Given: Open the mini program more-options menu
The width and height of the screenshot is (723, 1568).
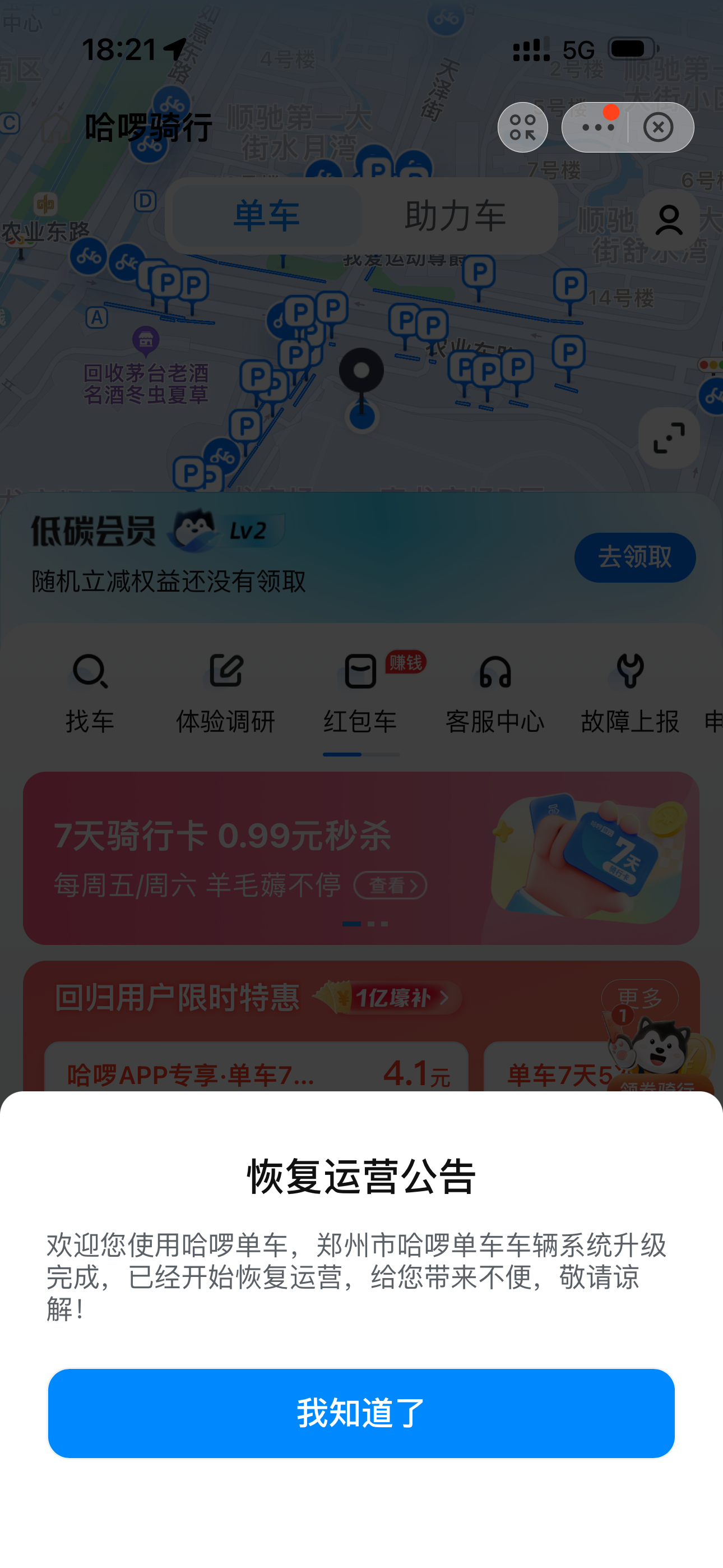Looking at the screenshot, I should pos(597,127).
